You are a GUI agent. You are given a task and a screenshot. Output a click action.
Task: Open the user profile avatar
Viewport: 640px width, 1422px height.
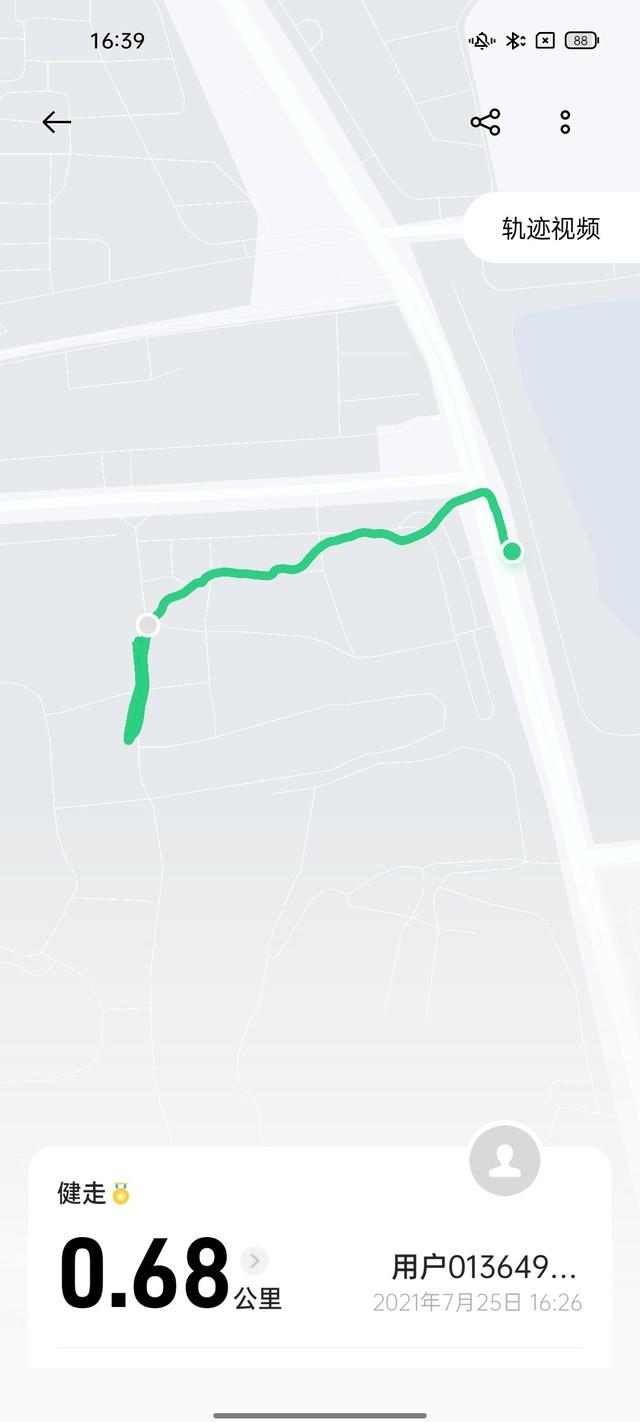505,1160
